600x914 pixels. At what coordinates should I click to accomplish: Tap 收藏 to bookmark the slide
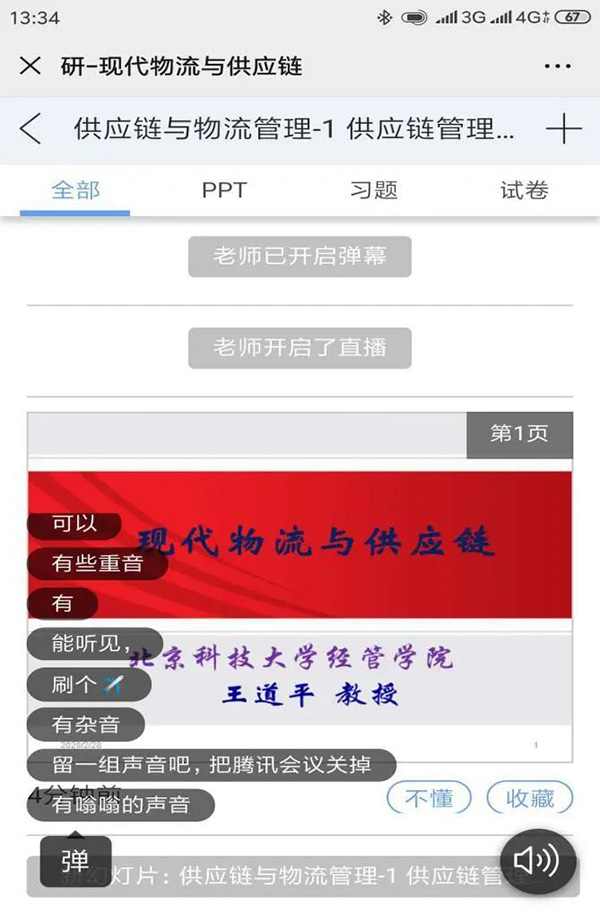[x=530, y=798]
